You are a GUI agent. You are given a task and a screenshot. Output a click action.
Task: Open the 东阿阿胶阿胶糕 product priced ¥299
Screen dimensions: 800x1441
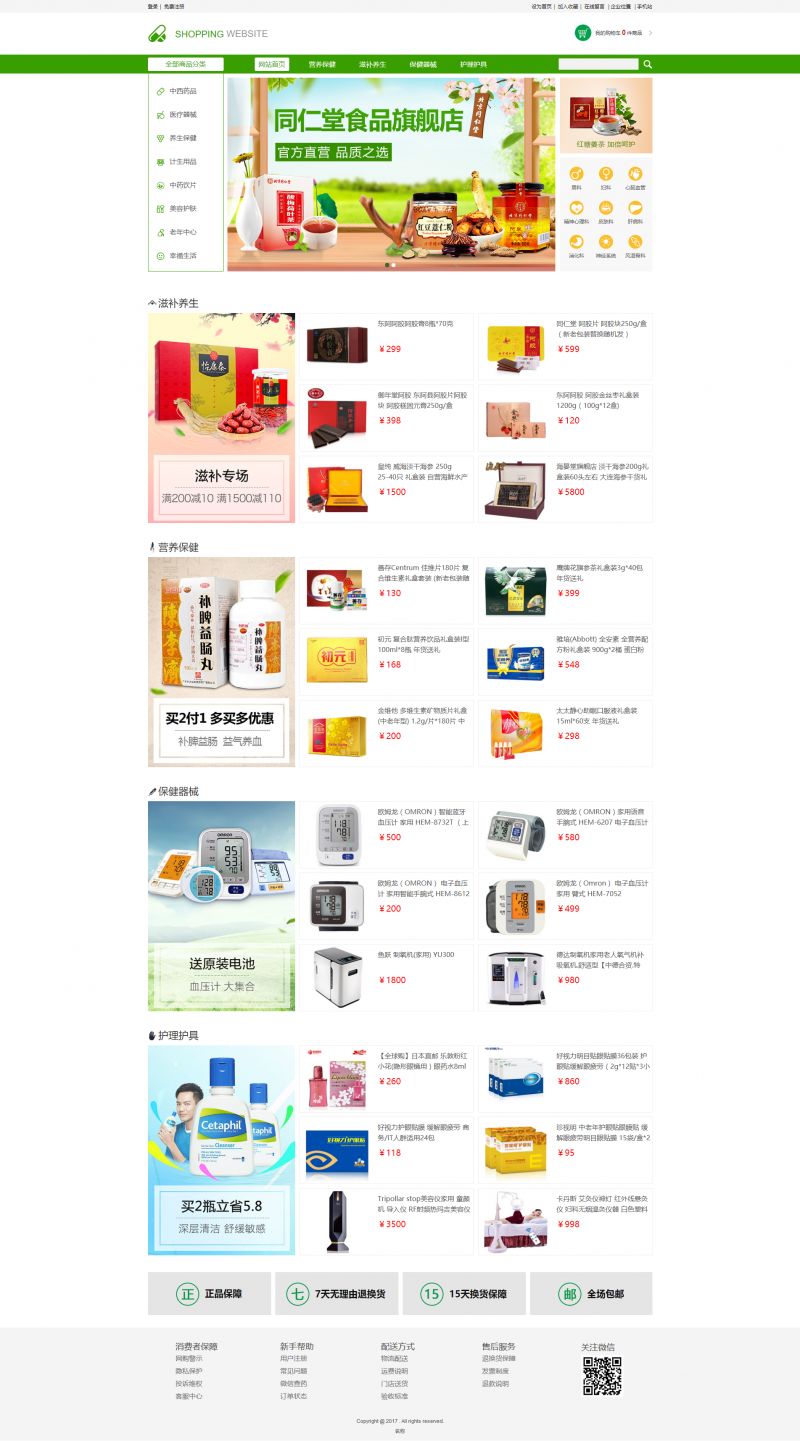coord(386,346)
